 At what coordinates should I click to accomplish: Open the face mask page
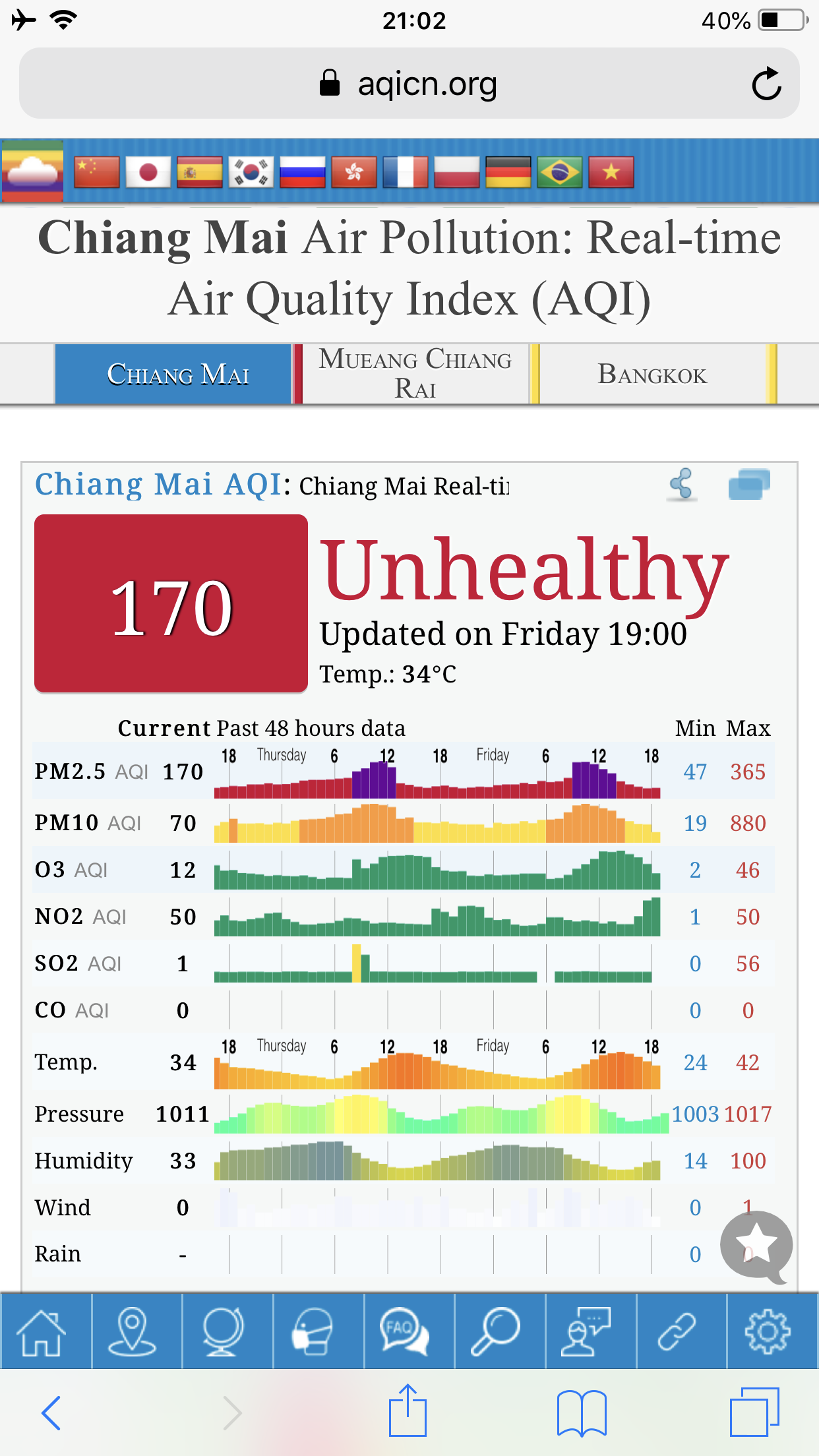click(x=313, y=1331)
